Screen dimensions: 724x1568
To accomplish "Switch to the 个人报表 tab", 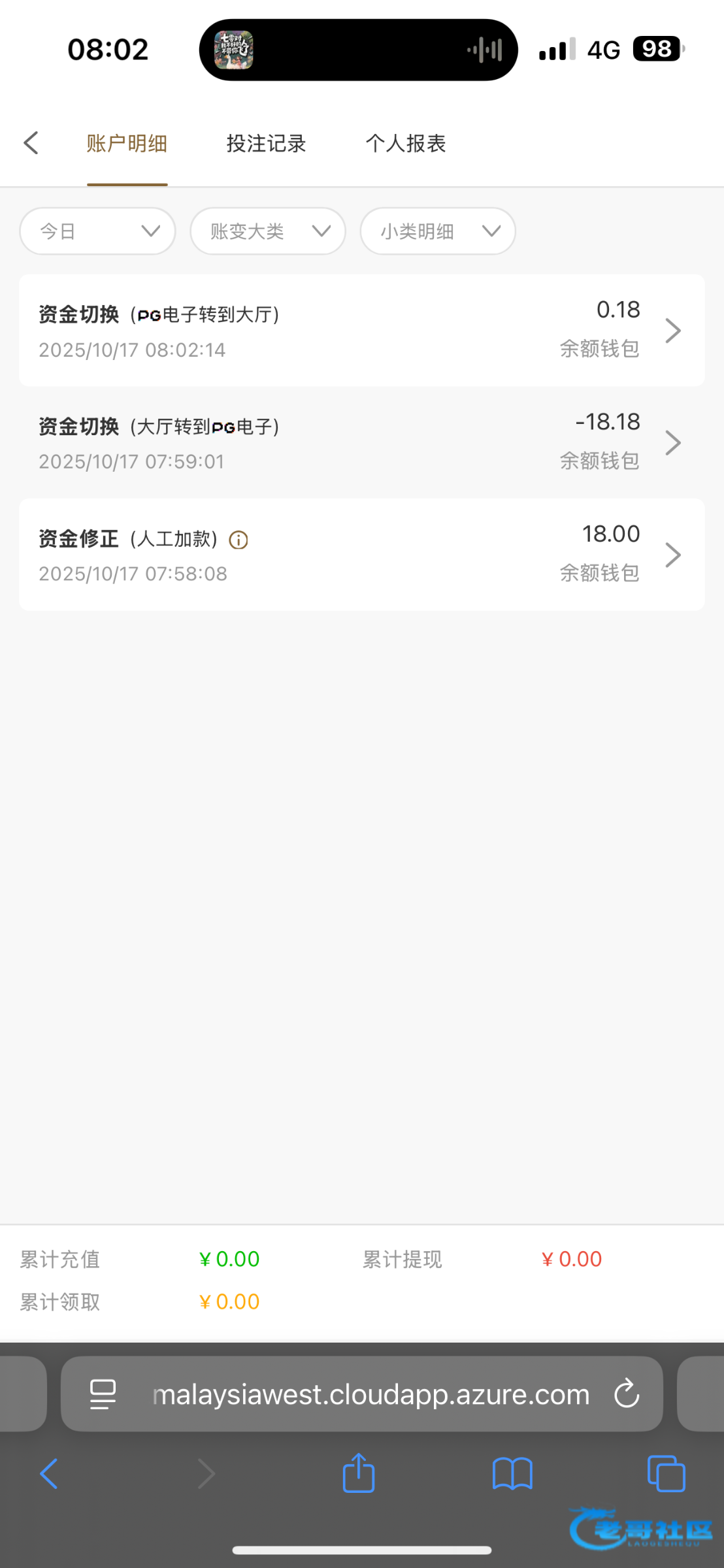I will 405,144.
